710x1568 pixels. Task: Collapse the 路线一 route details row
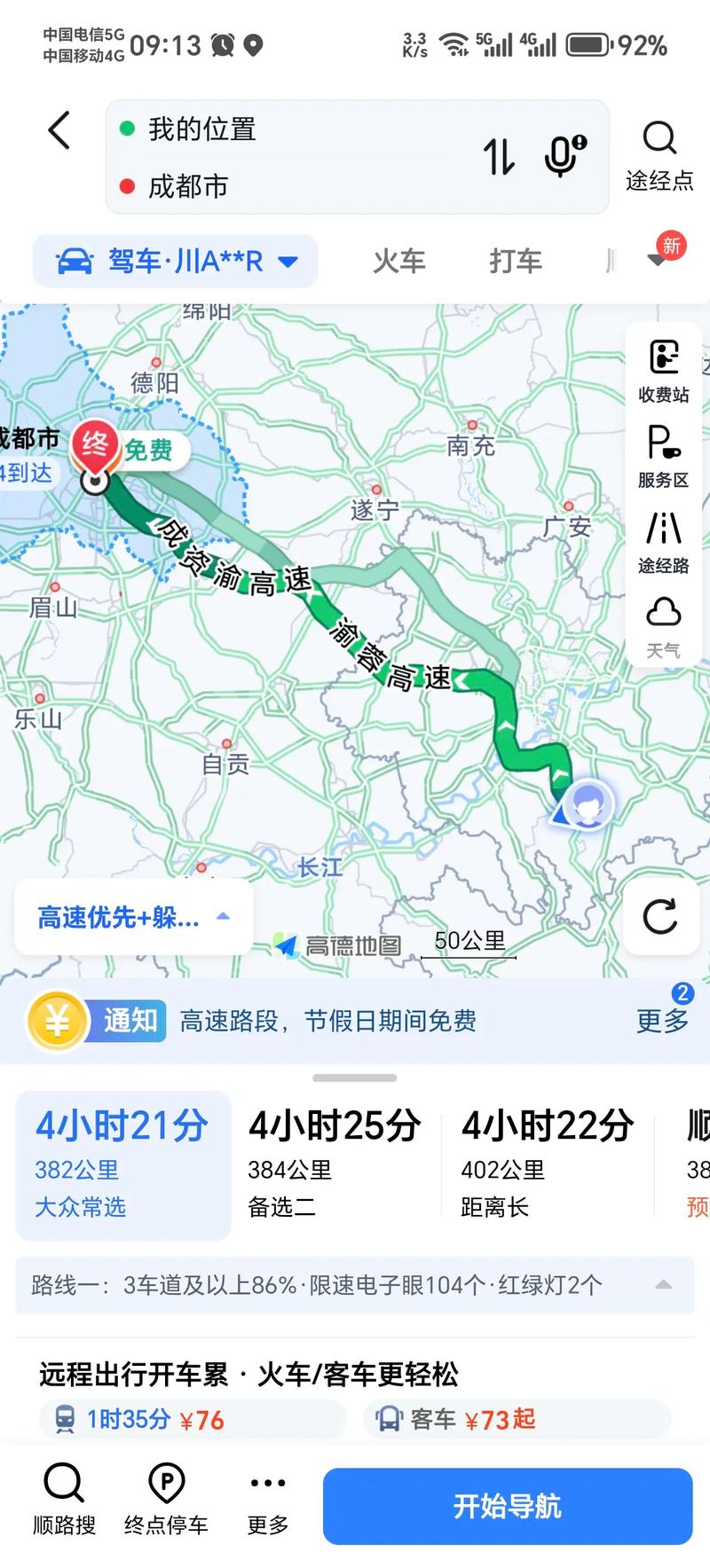[661, 1283]
